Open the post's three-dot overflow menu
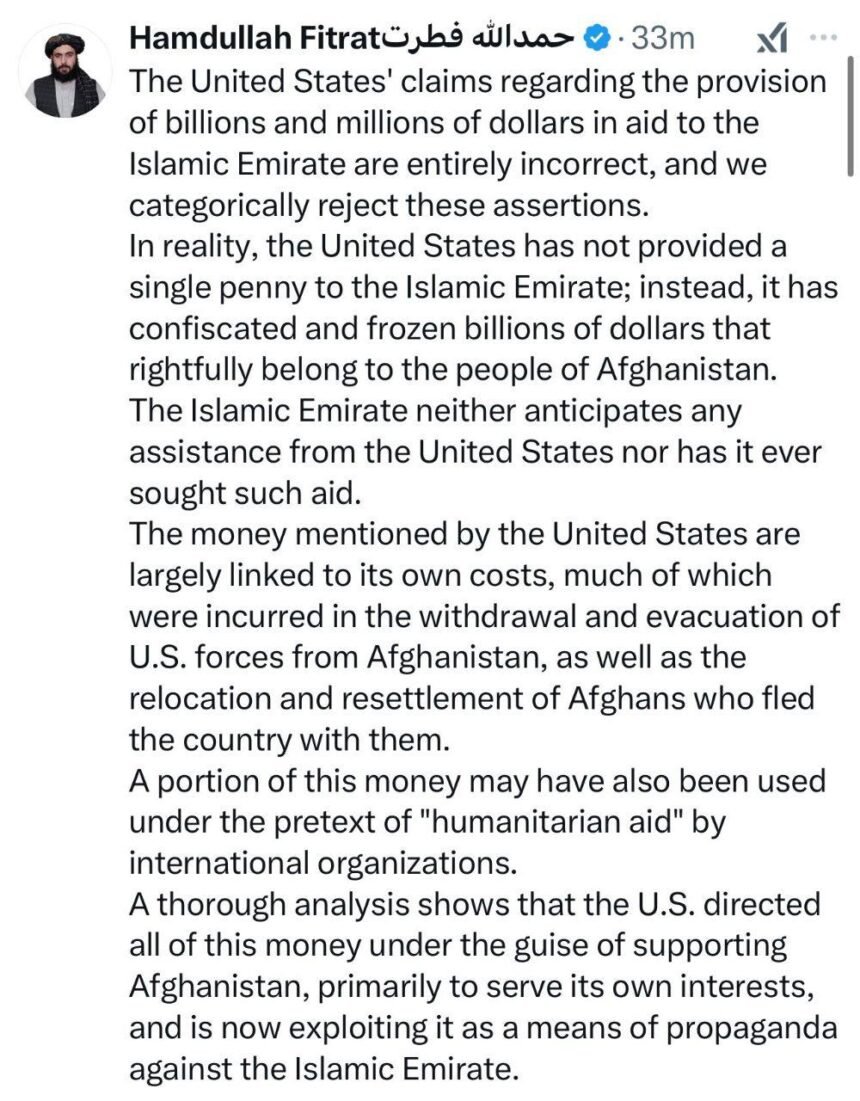 823,39
